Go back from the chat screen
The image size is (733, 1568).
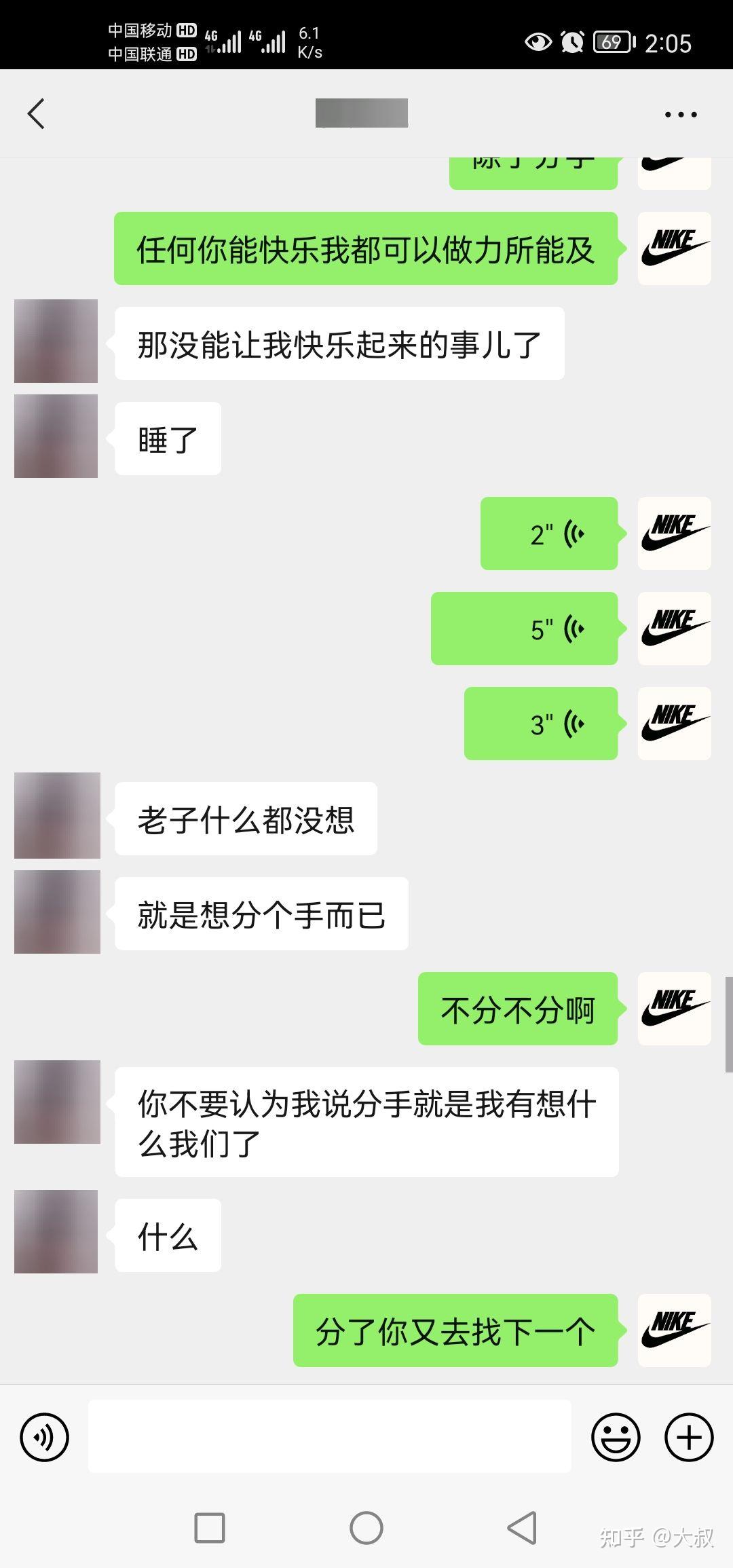point(37,113)
